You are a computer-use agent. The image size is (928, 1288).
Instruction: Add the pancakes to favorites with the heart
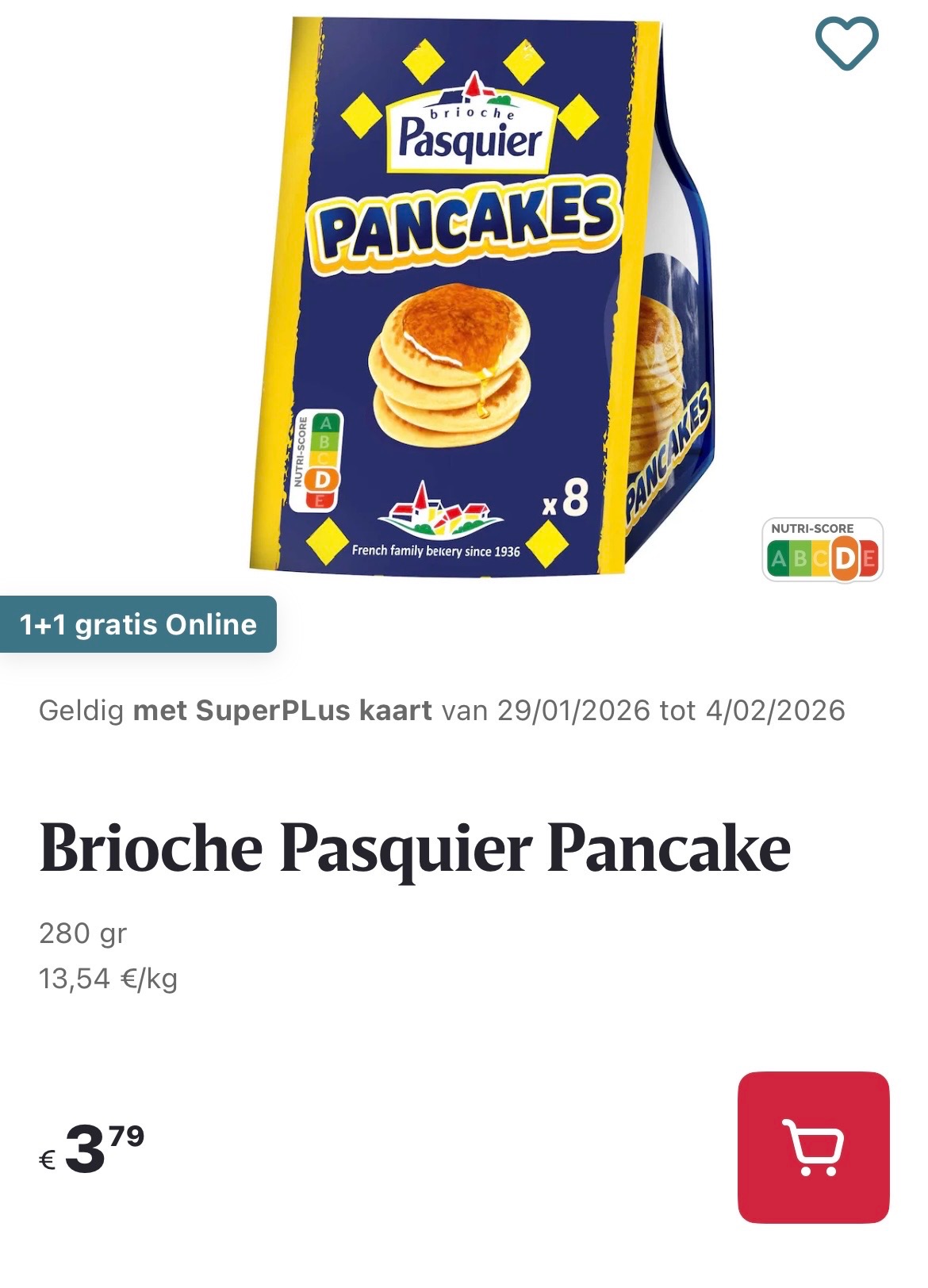846,43
